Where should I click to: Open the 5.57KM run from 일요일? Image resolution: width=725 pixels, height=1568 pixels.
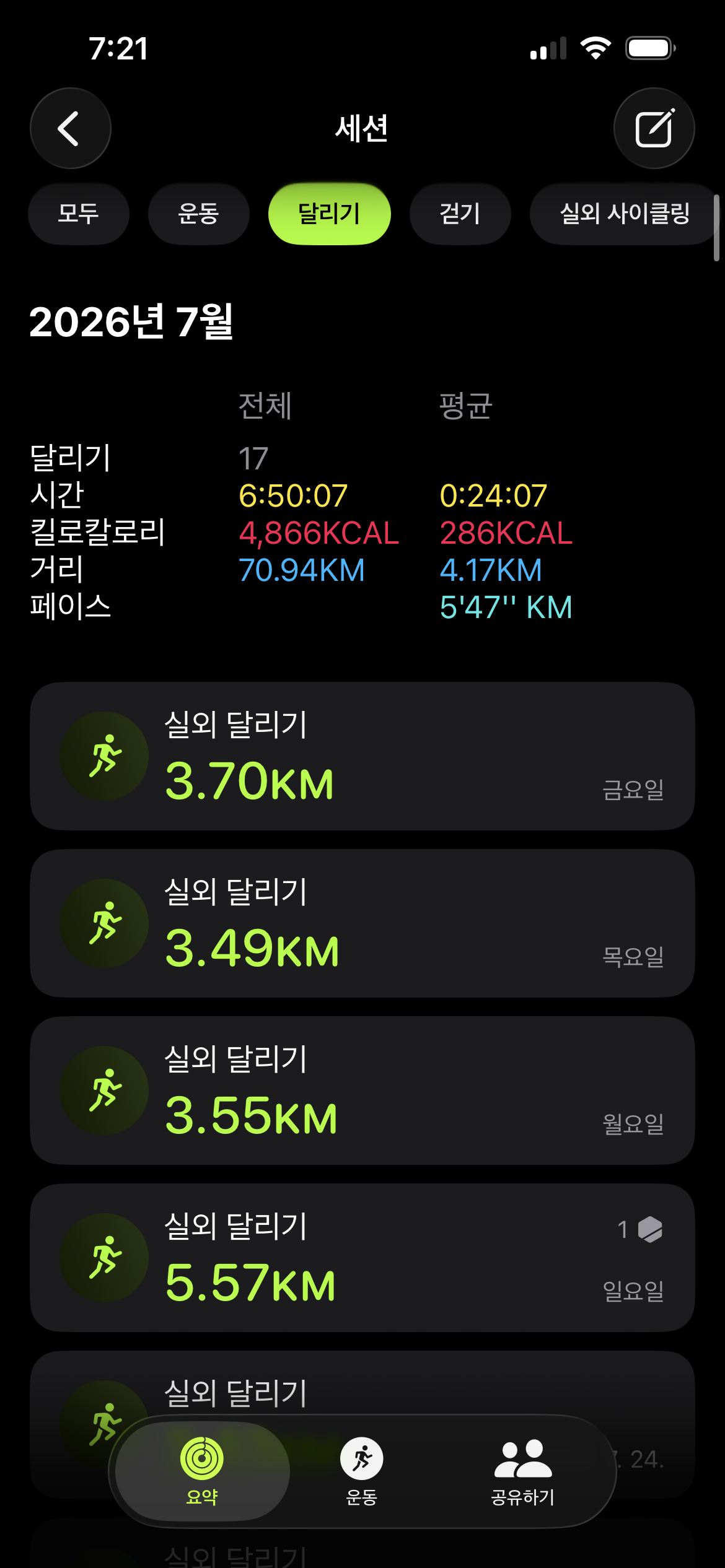362,1258
